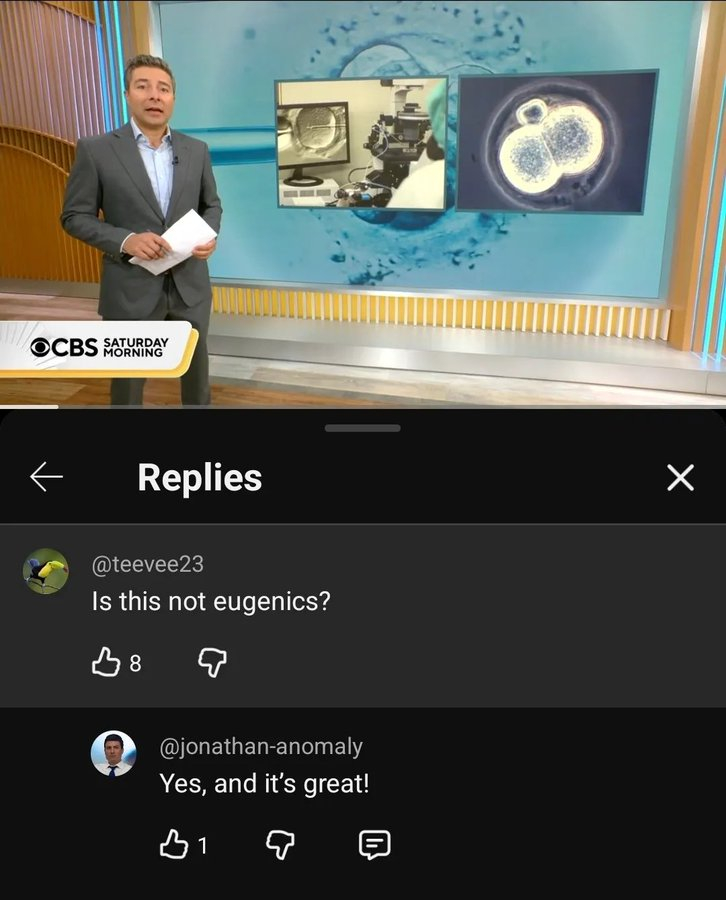This screenshot has height=900, width=726.
Task: Go back from the Replies panel
Action: [x=46, y=478]
